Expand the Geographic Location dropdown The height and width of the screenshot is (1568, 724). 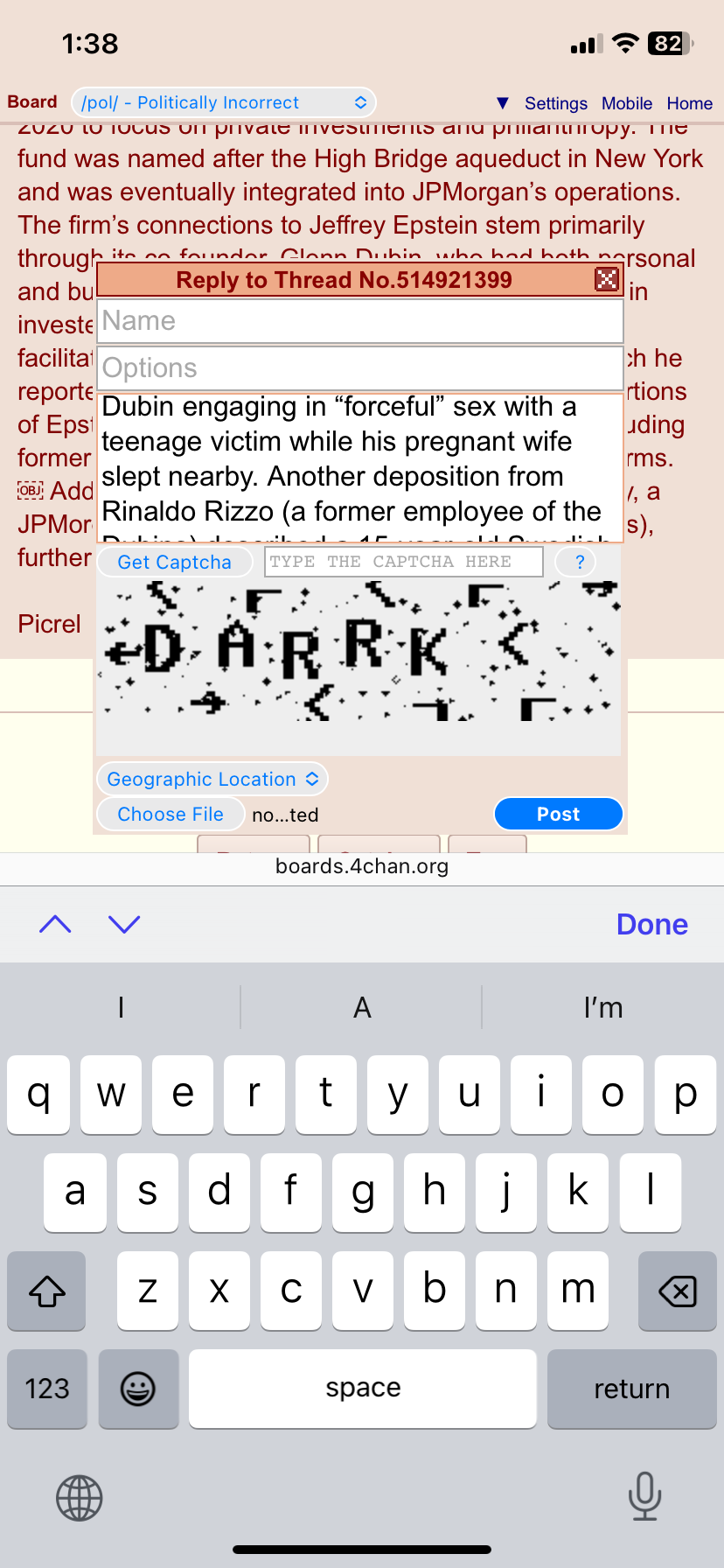pos(212,779)
